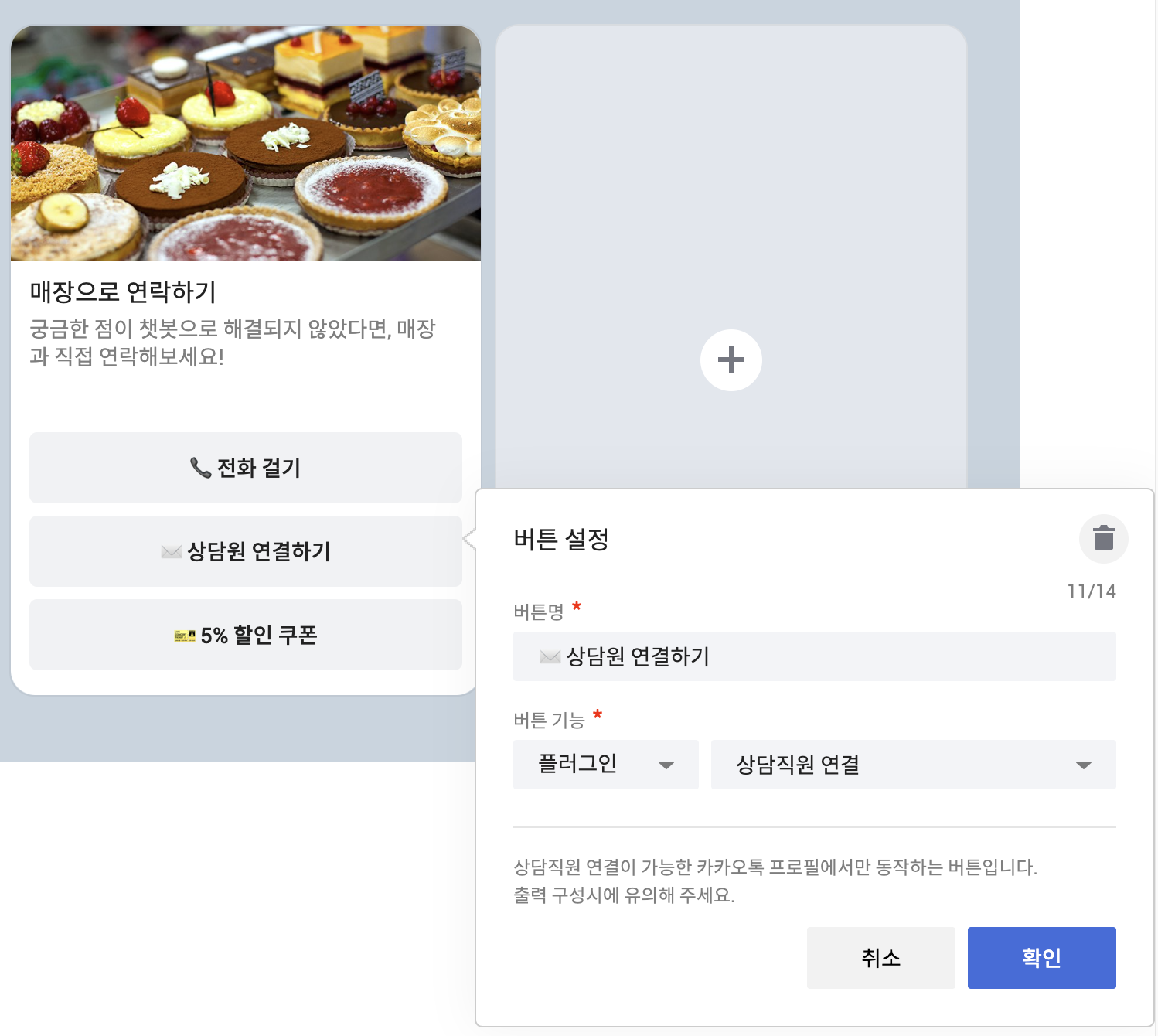Cancel with the 취소 button

tap(880, 958)
